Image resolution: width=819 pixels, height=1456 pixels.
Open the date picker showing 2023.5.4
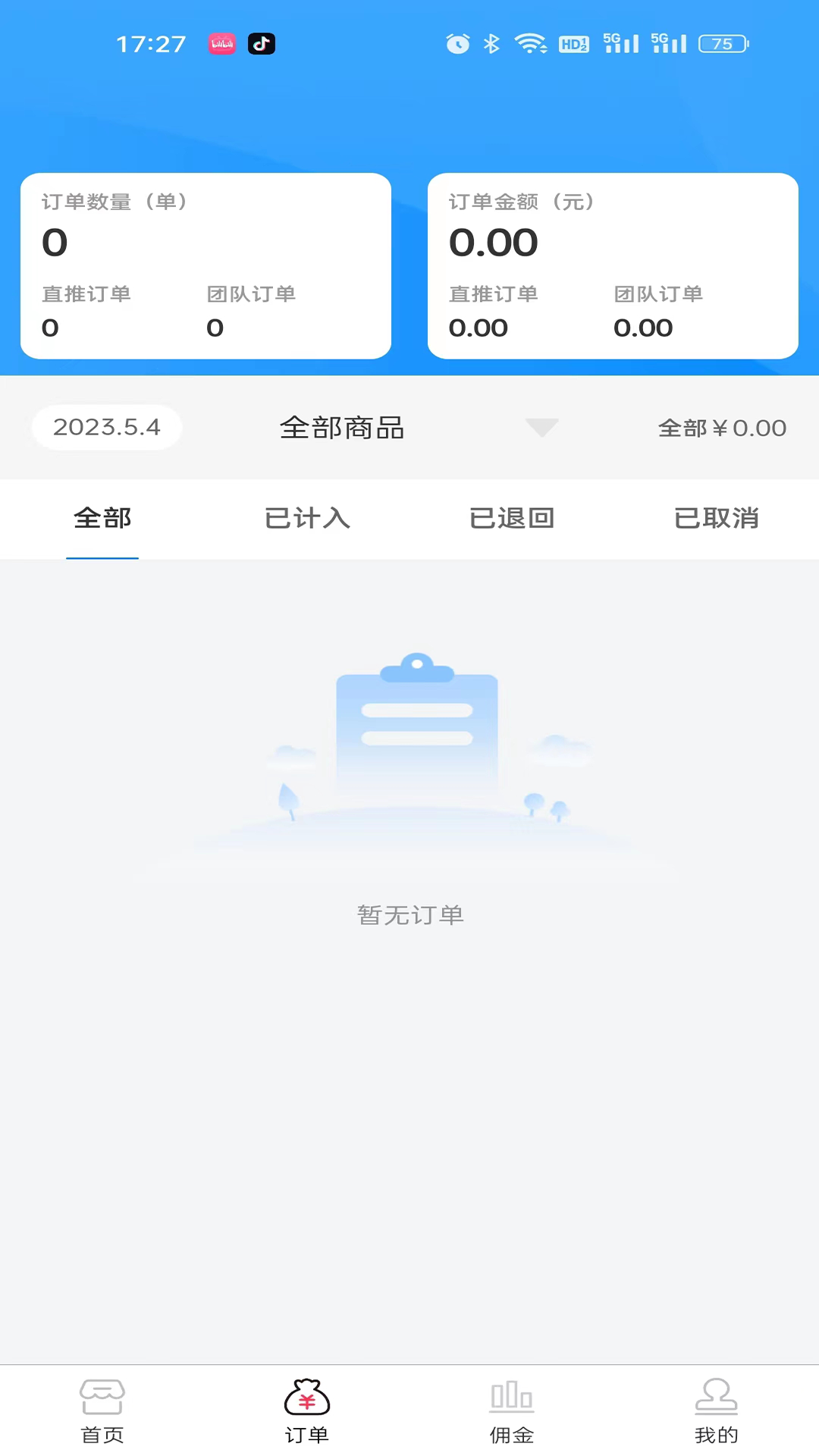click(x=106, y=427)
